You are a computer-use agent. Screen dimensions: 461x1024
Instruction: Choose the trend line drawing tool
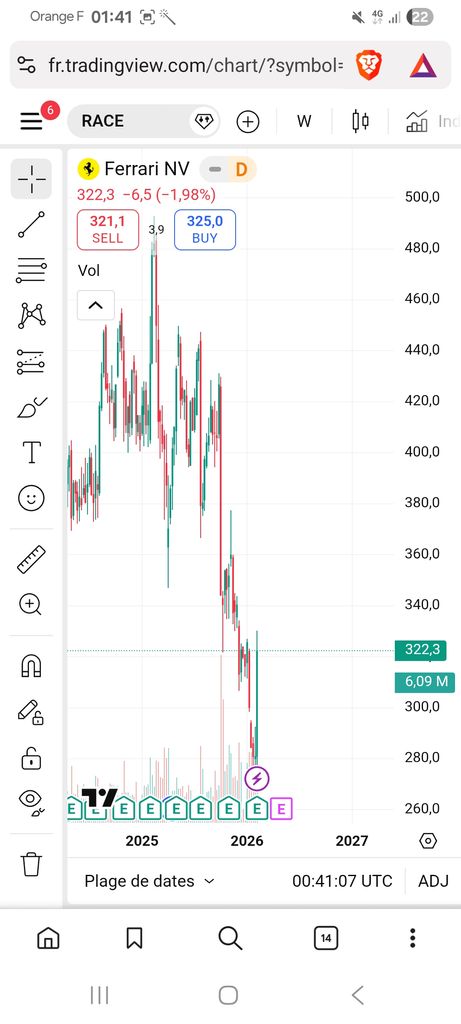pyautogui.click(x=31, y=224)
